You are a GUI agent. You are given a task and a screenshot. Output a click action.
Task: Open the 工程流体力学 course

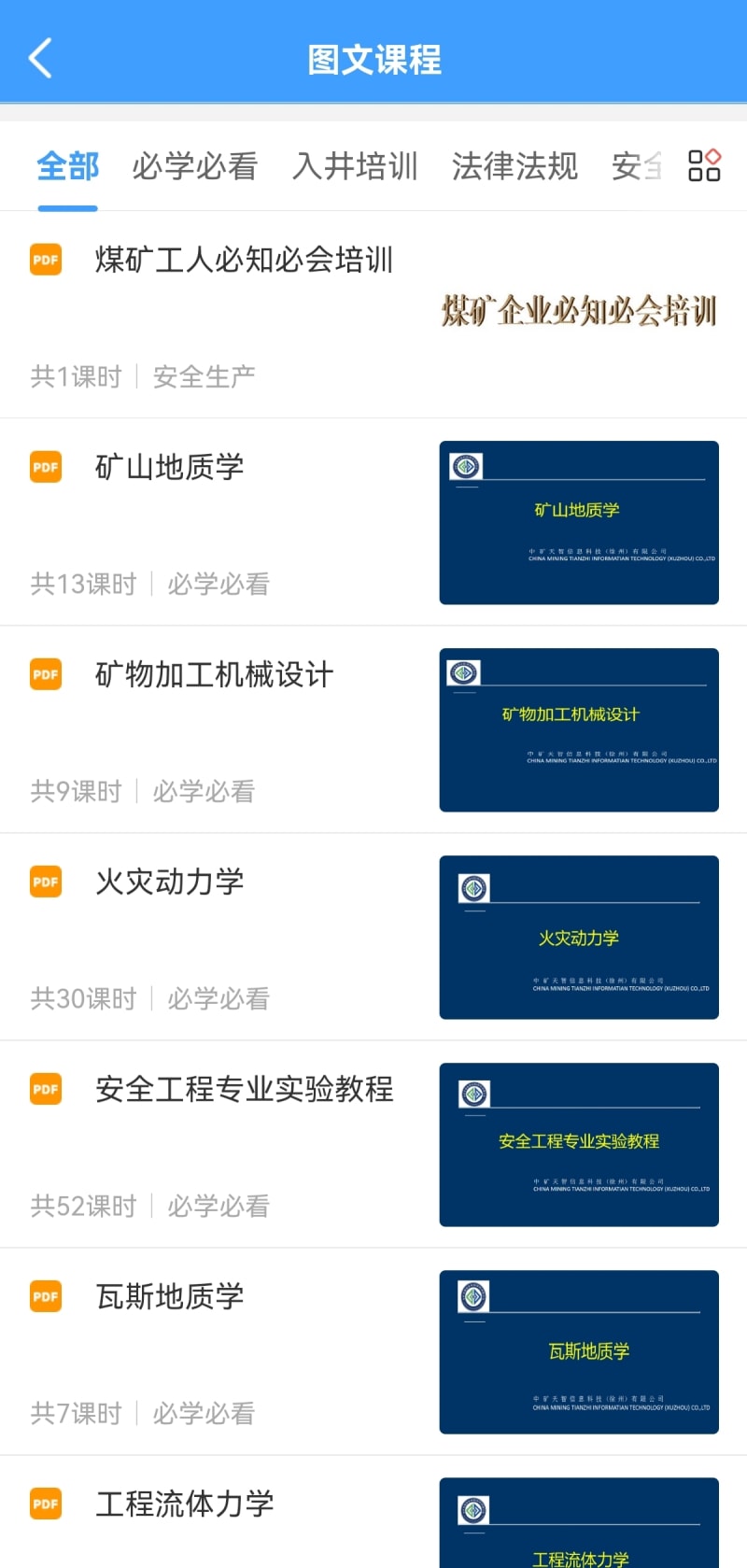[184, 1504]
